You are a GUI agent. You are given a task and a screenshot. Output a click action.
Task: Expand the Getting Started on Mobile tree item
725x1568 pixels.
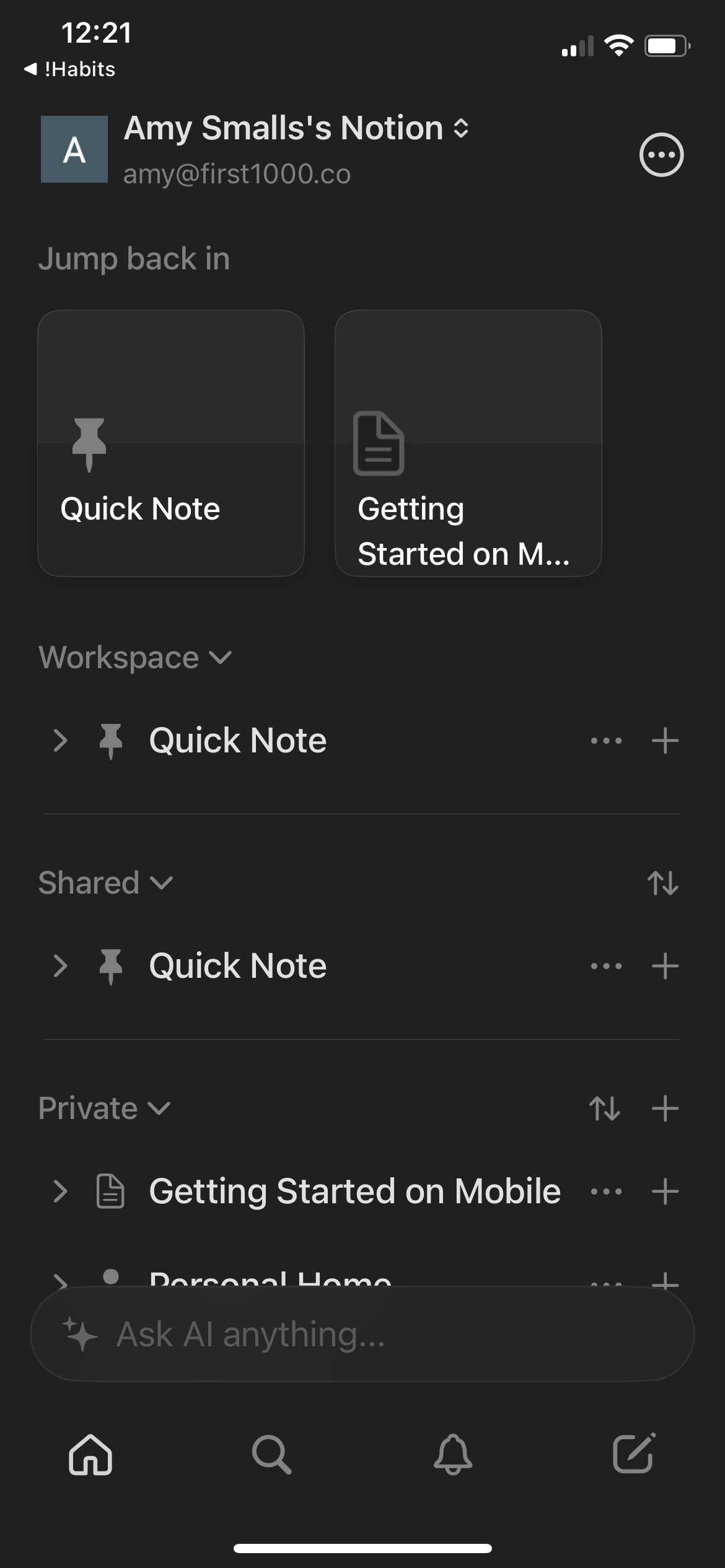pos(61,1190)
